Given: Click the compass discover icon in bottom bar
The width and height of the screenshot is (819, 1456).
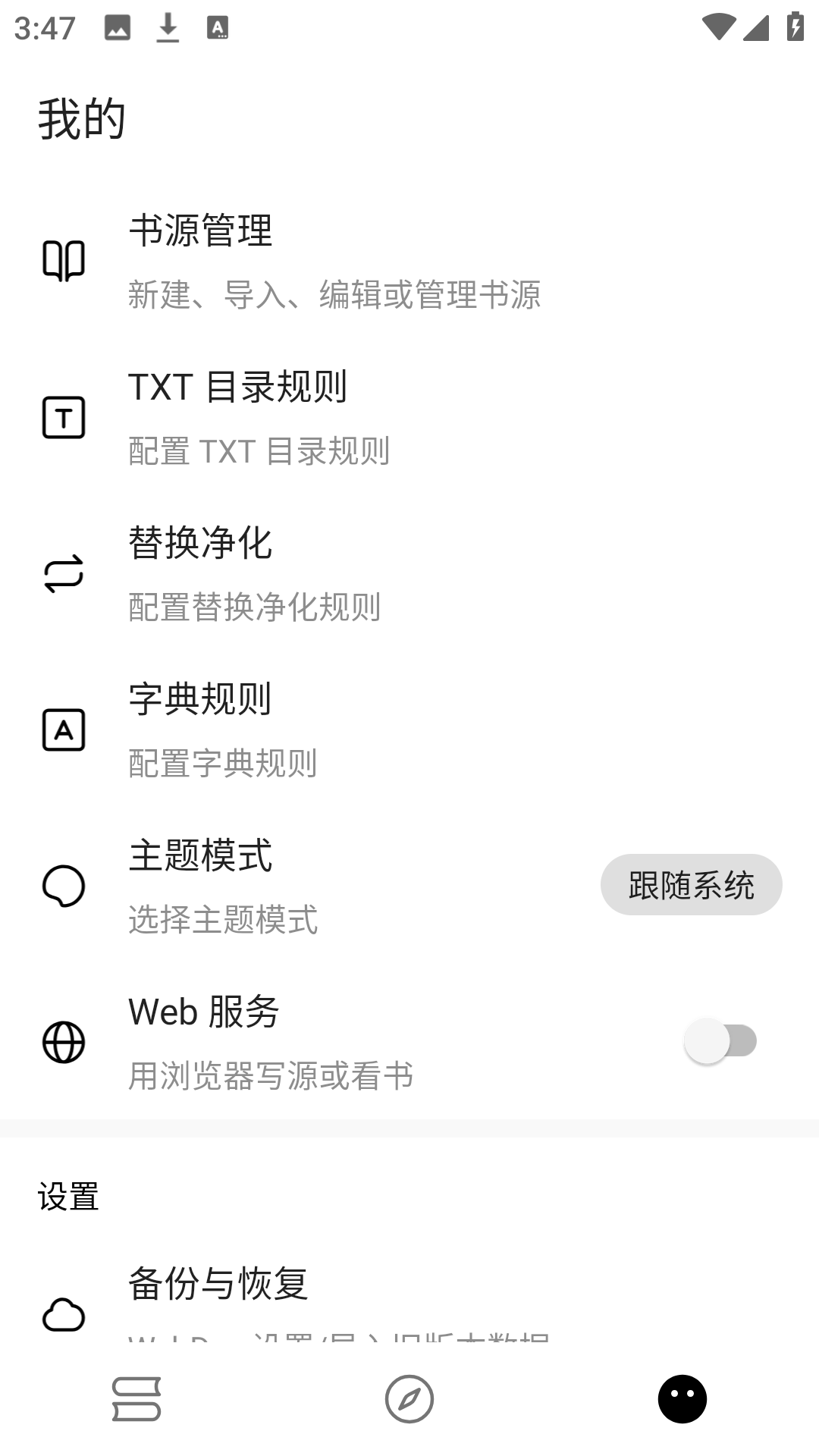Looking at the screenshot, I should pyautogui.click(x=409, y=1399).
